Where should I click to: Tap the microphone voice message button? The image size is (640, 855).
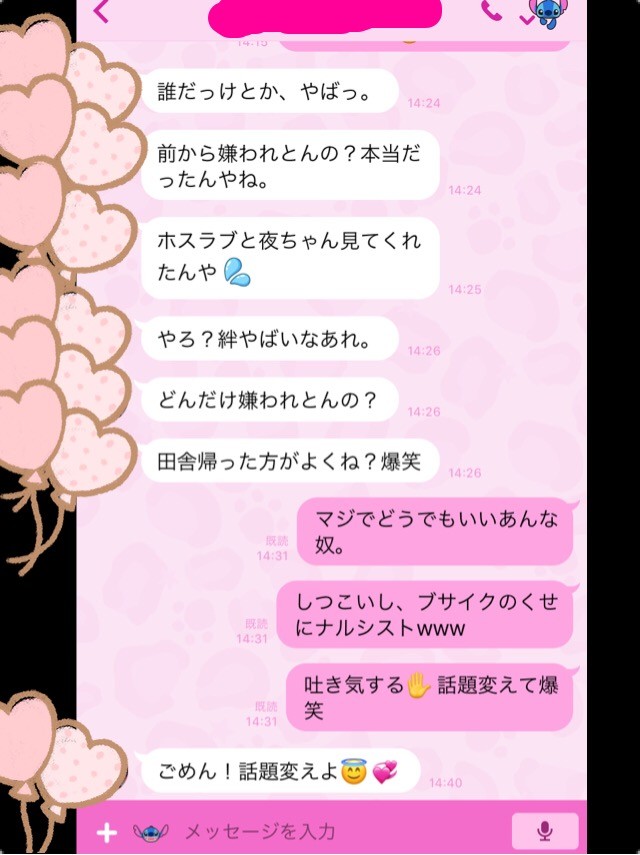[545, 831]
